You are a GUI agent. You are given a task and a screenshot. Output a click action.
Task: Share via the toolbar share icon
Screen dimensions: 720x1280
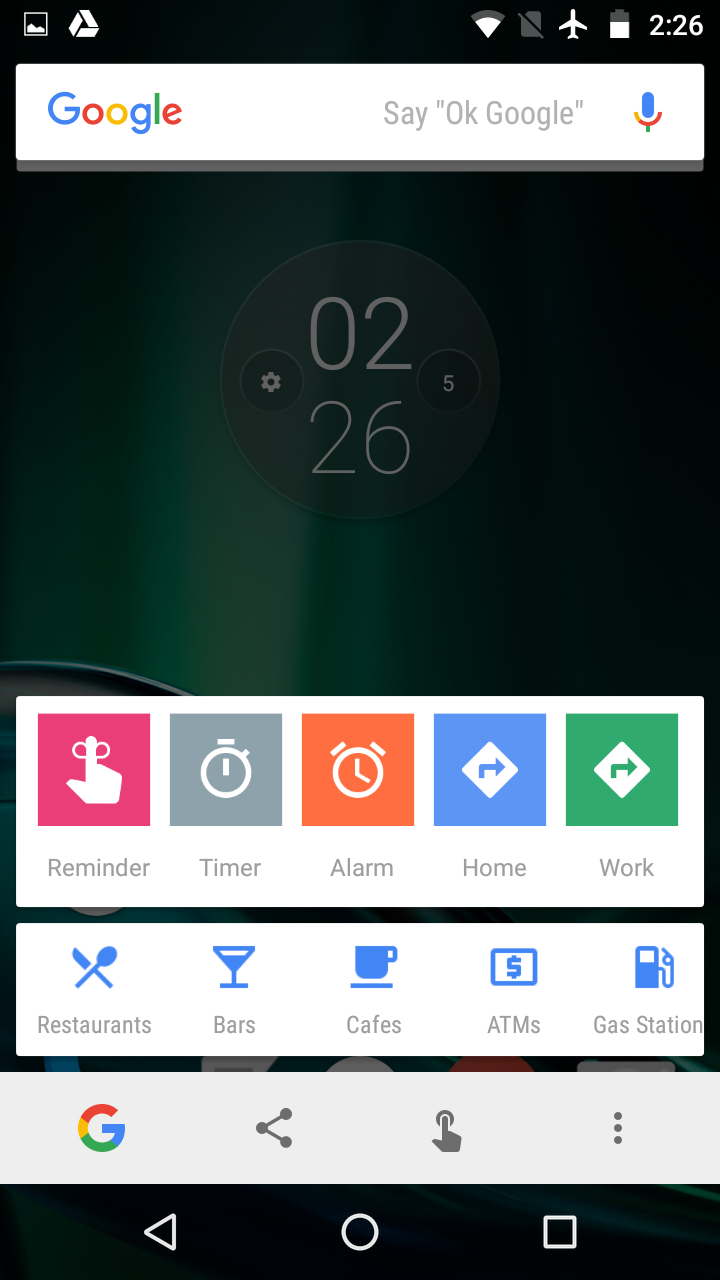[274, 1128]
